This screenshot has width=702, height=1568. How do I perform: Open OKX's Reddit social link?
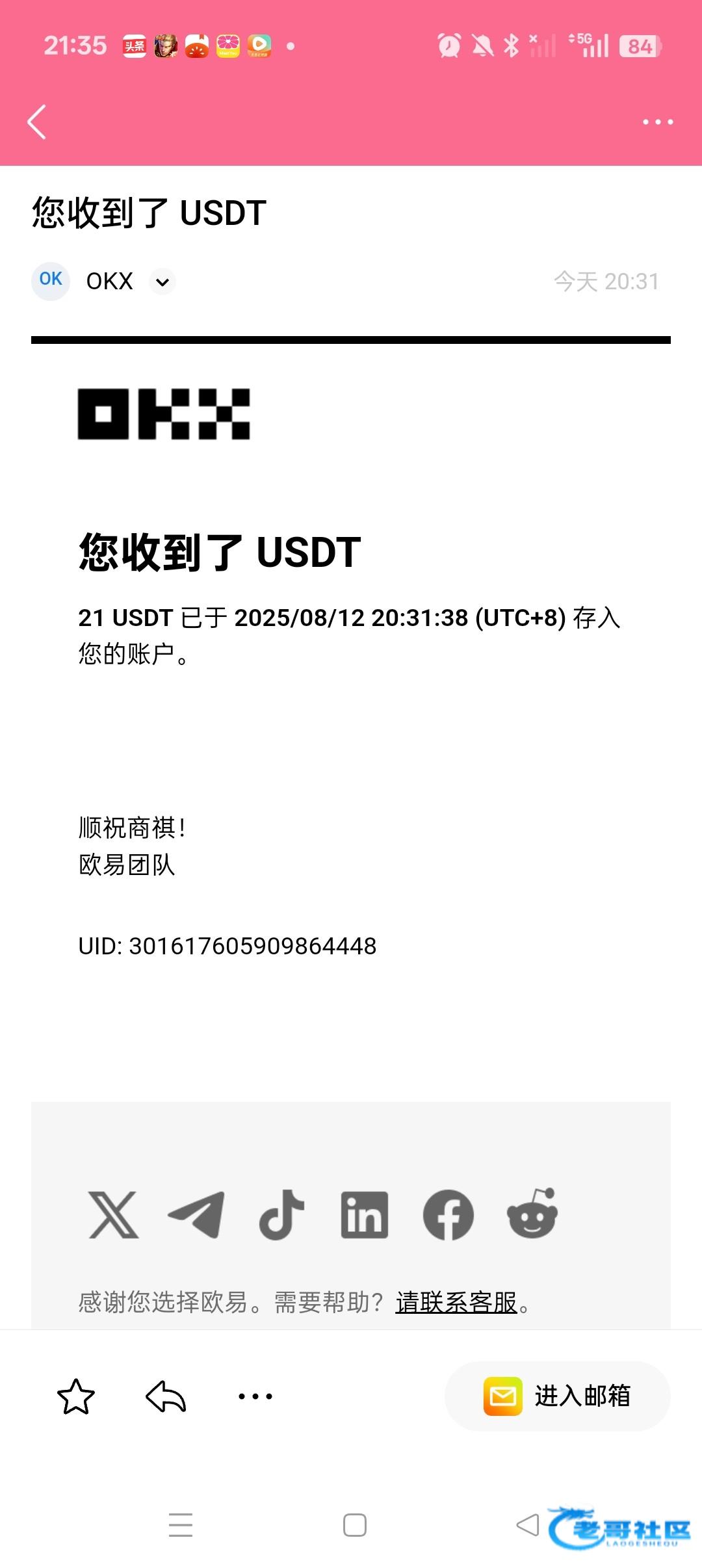532,1214
